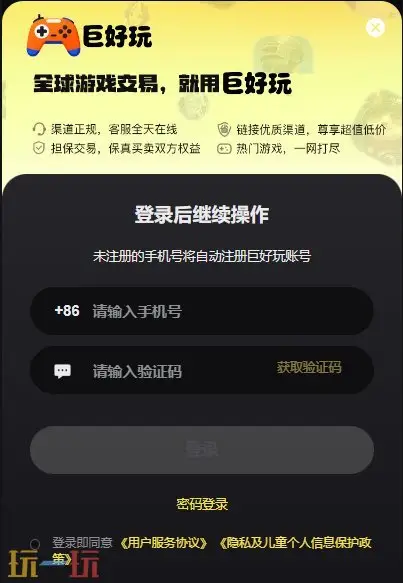403x583 pixels.
Task: Open the 隐私及儿童个人信息保护政策 link
Action: click(295, 544)
